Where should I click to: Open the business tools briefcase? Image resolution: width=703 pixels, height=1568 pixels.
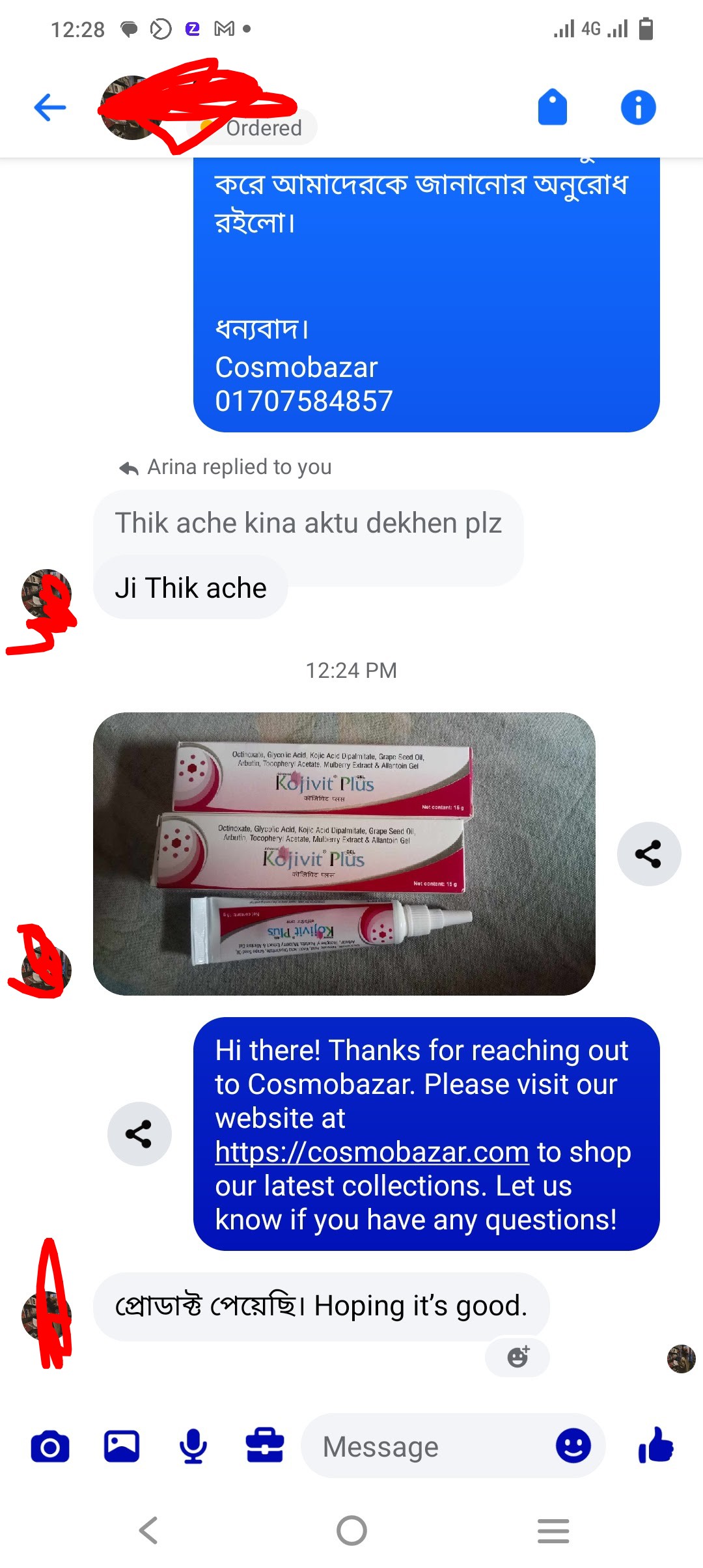264,1447
